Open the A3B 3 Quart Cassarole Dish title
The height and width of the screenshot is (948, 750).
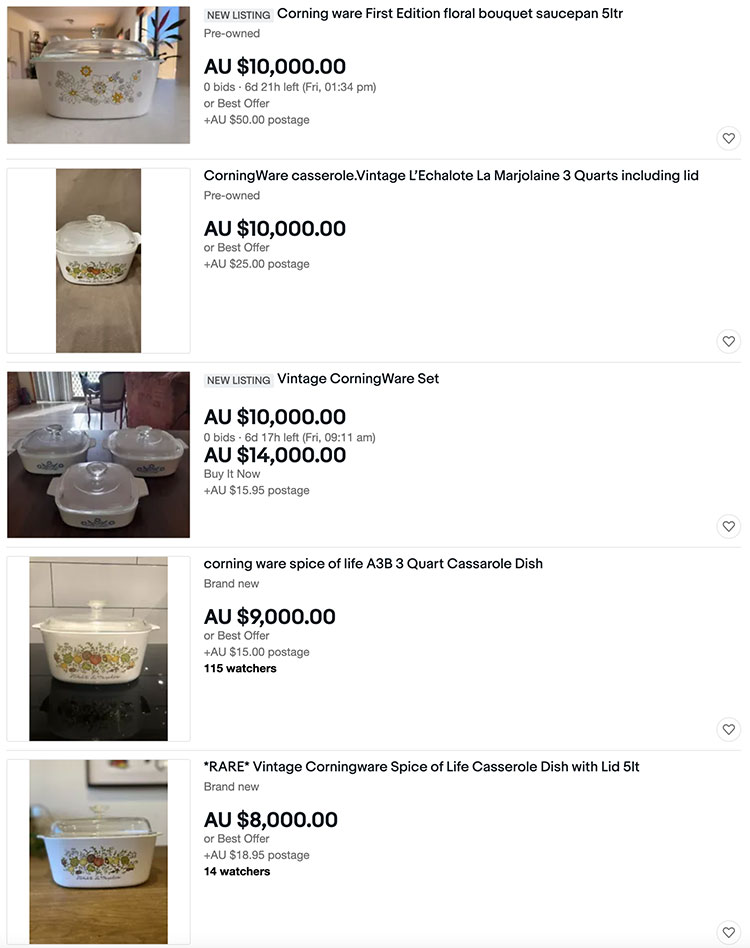(373, 564)
